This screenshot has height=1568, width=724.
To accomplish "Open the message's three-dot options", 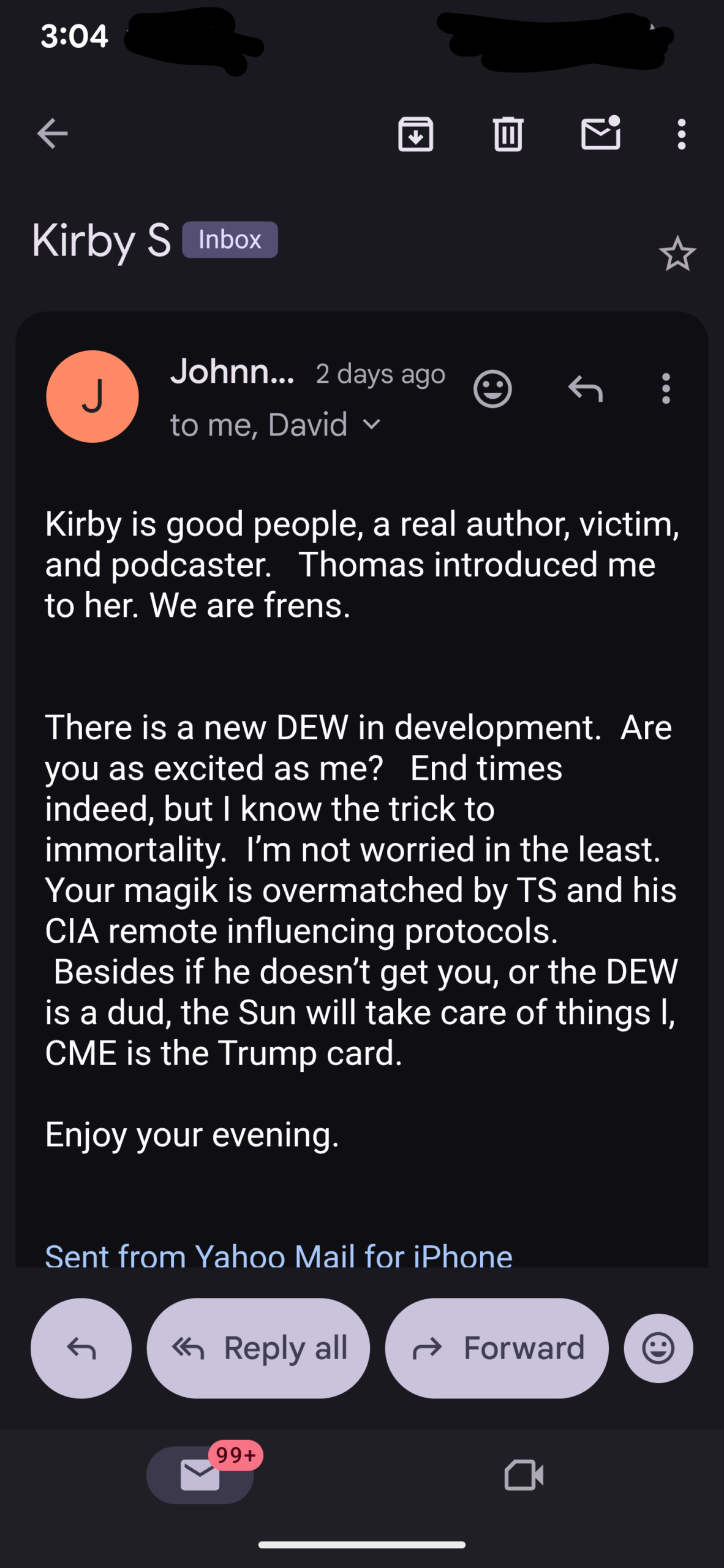I will tap(666, 389).
